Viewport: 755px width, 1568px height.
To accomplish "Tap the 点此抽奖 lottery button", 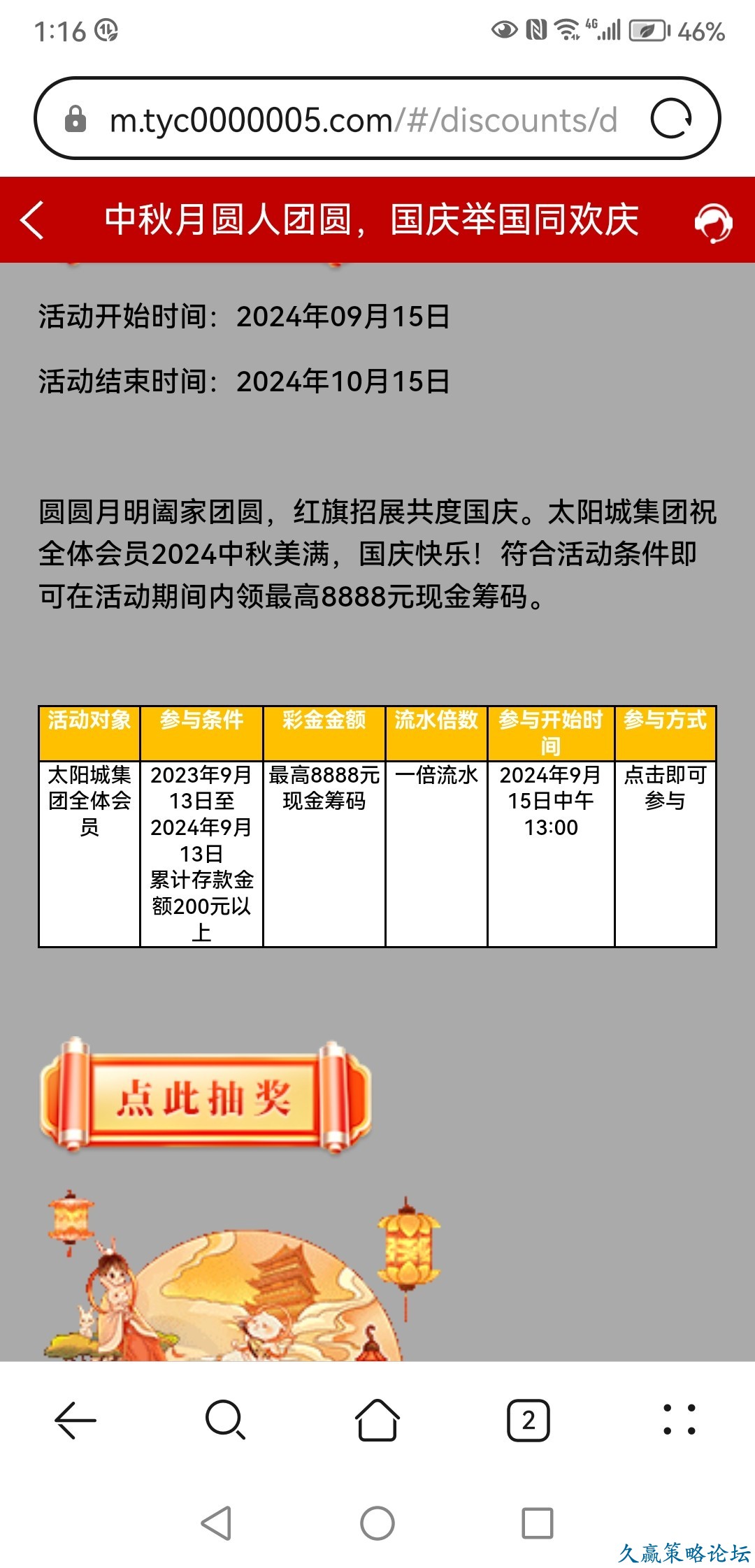I will 205,1096.
